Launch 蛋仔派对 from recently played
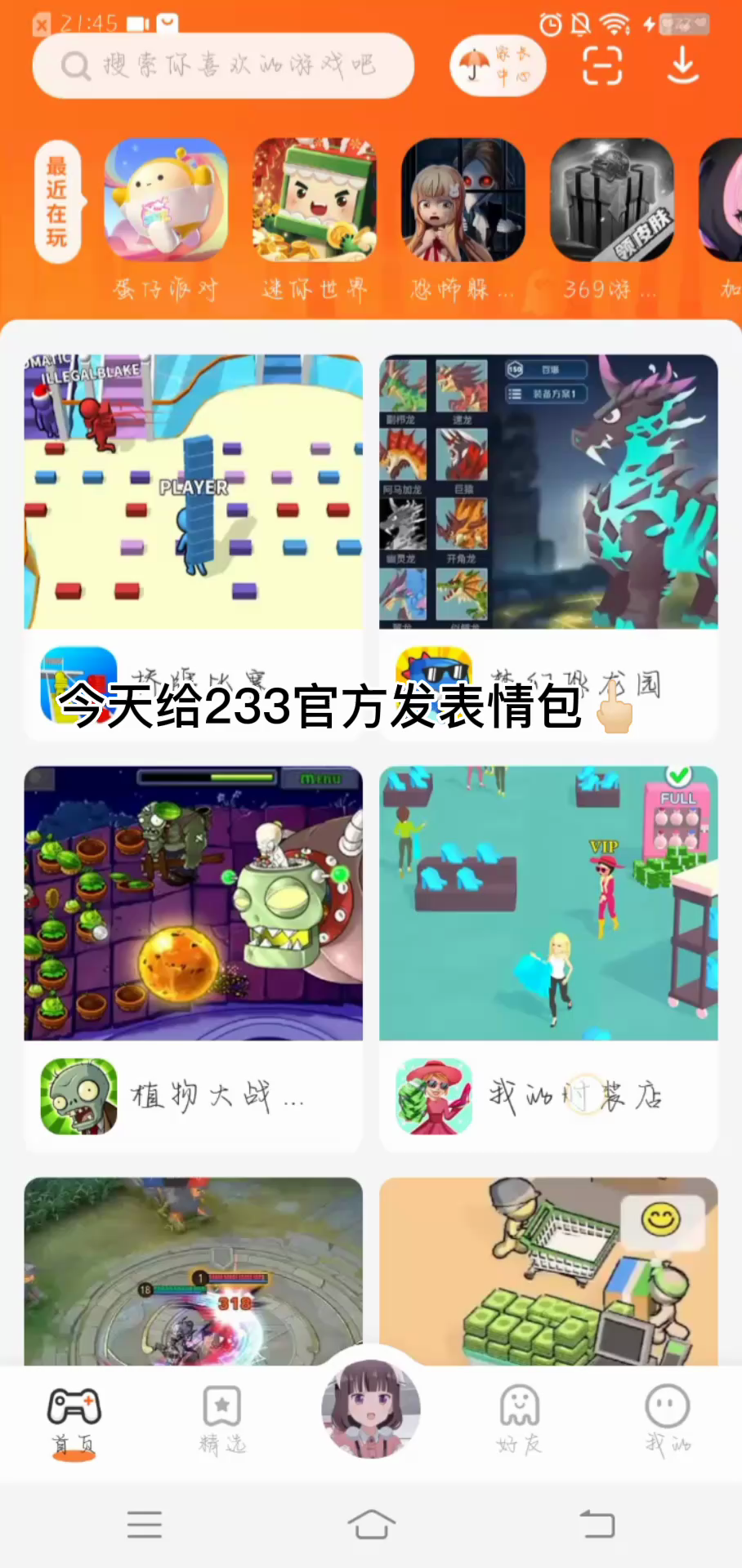The image size is (742, 1568). 166,200
